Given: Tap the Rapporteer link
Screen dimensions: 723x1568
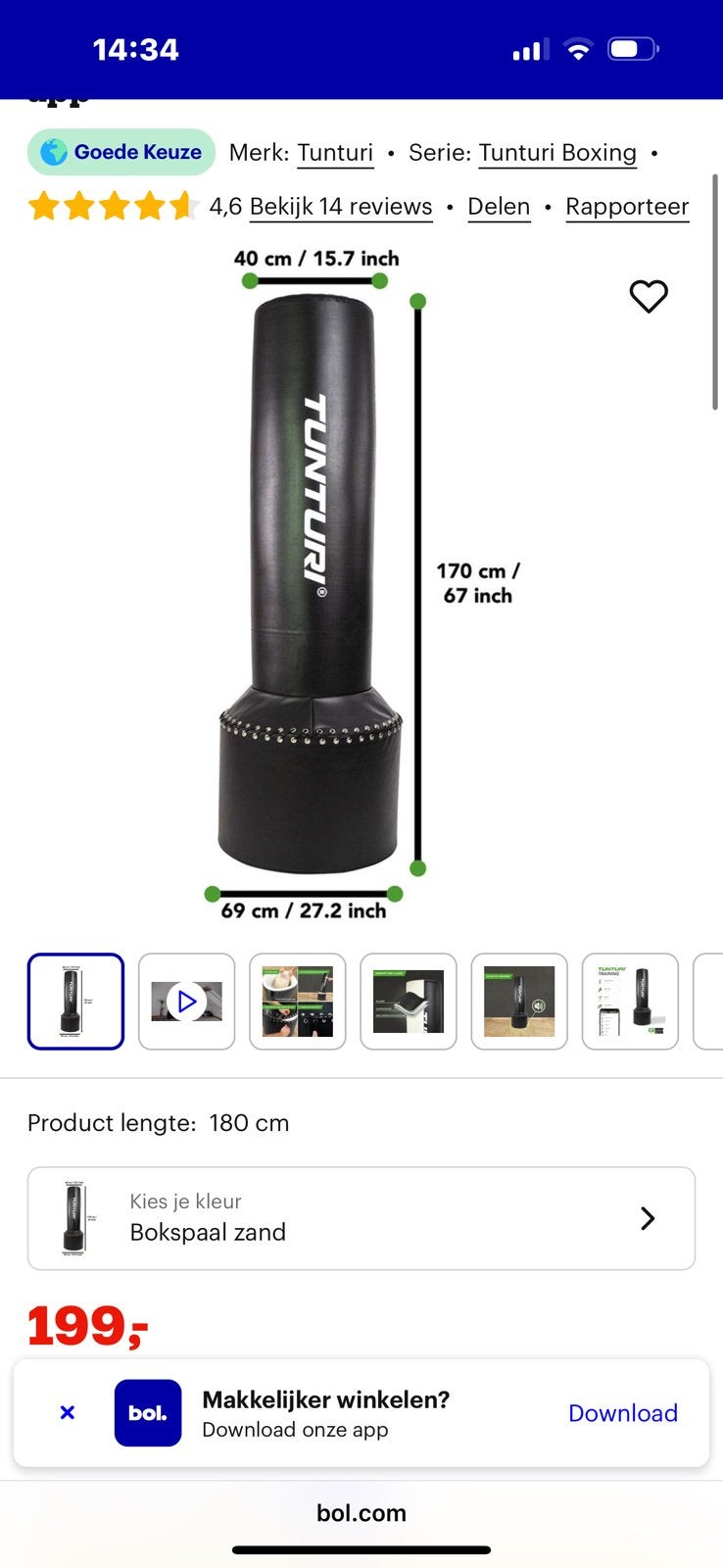Looking at the screenshot, I should pyautogui.click(x=627, y=207).
